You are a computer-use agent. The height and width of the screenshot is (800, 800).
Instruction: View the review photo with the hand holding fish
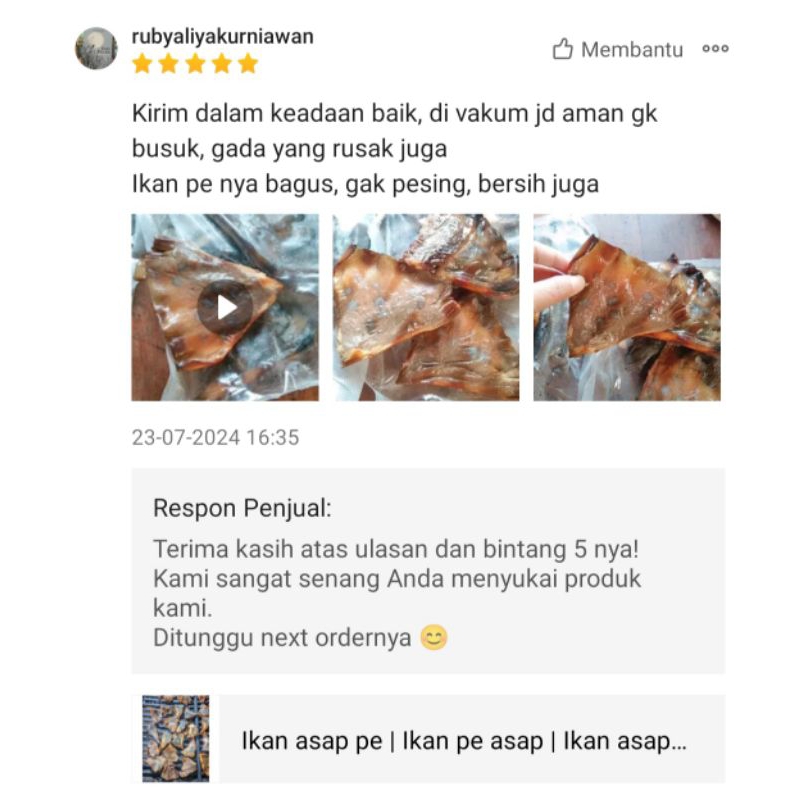tap(626, 307)
